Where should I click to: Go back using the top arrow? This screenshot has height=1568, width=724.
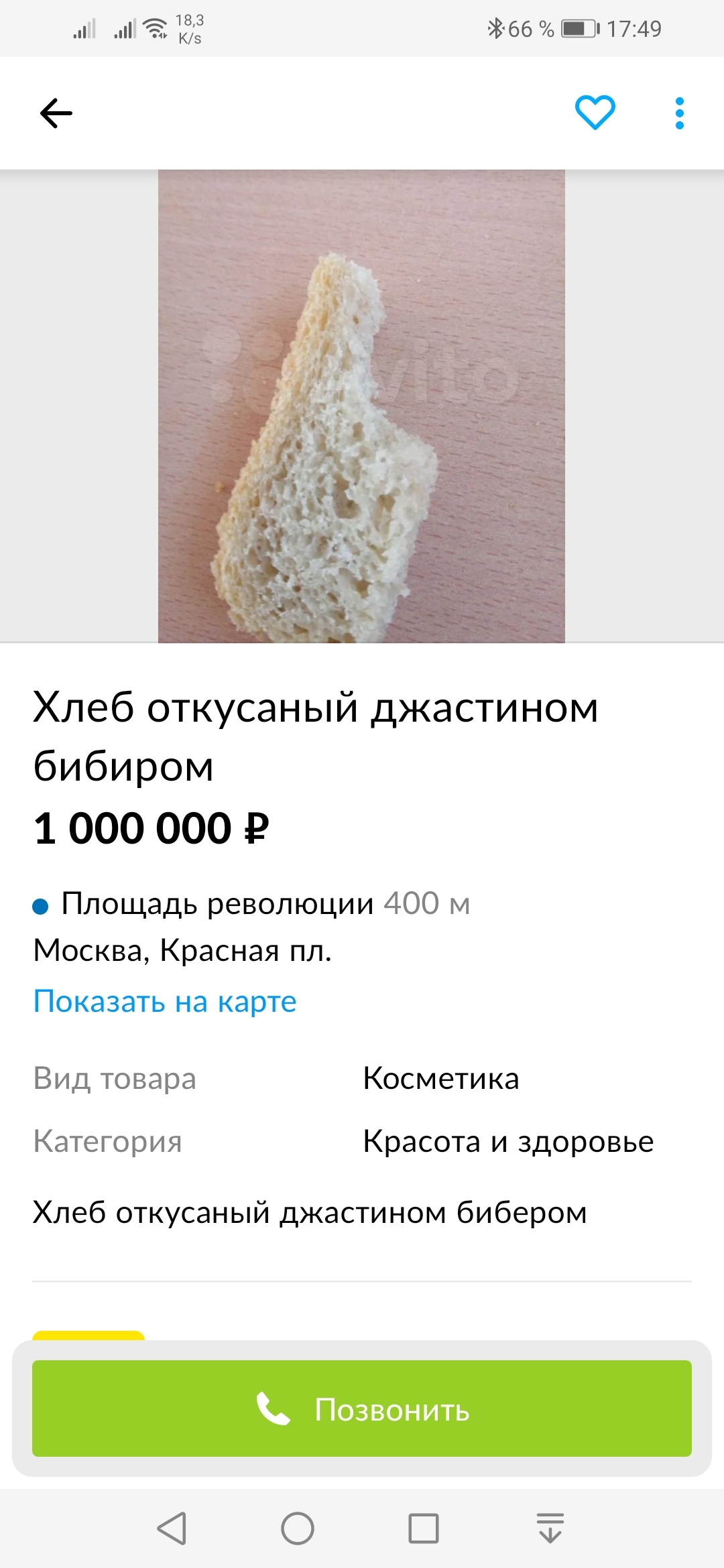click(x=56, y=113)
